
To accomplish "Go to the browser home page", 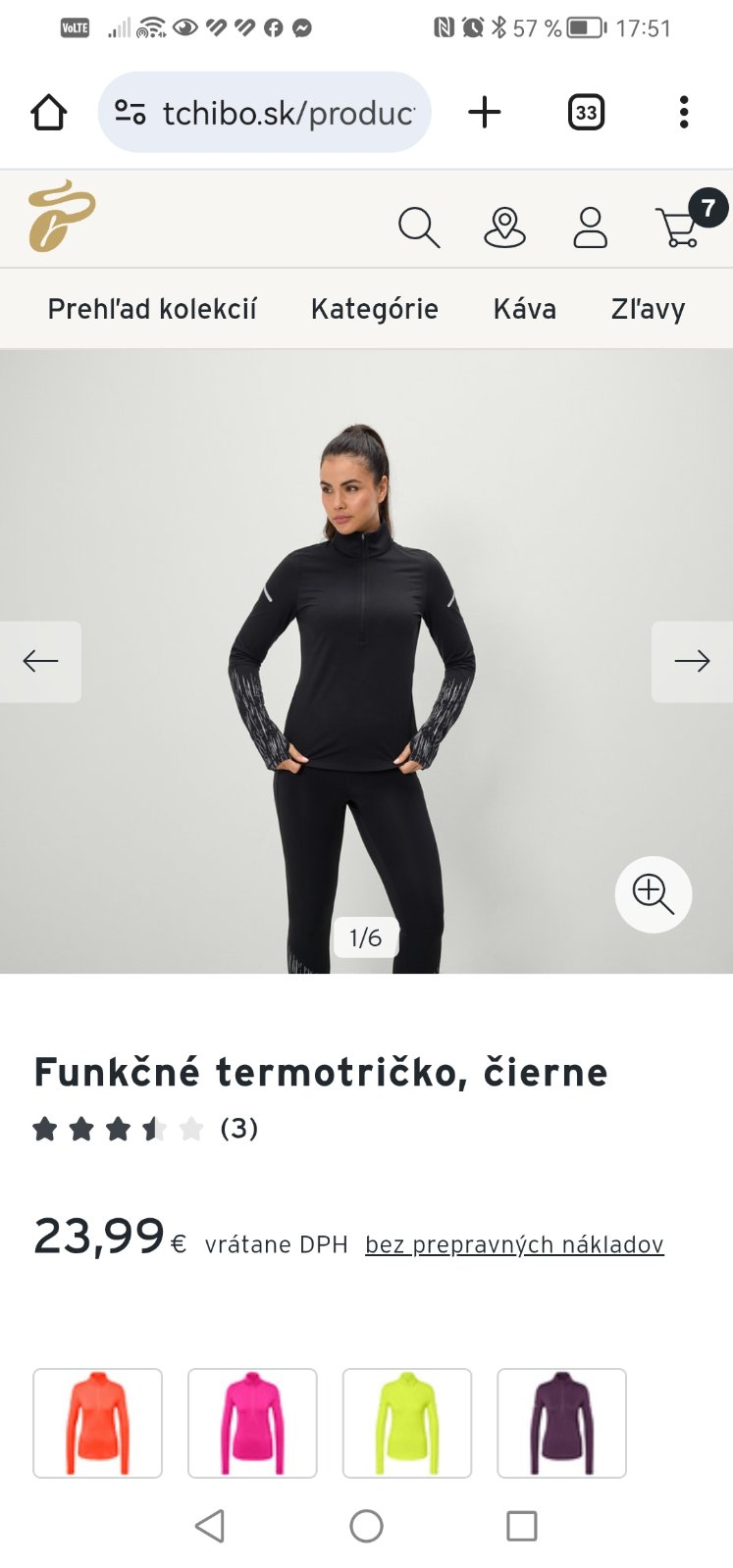I will coord(48,113).
